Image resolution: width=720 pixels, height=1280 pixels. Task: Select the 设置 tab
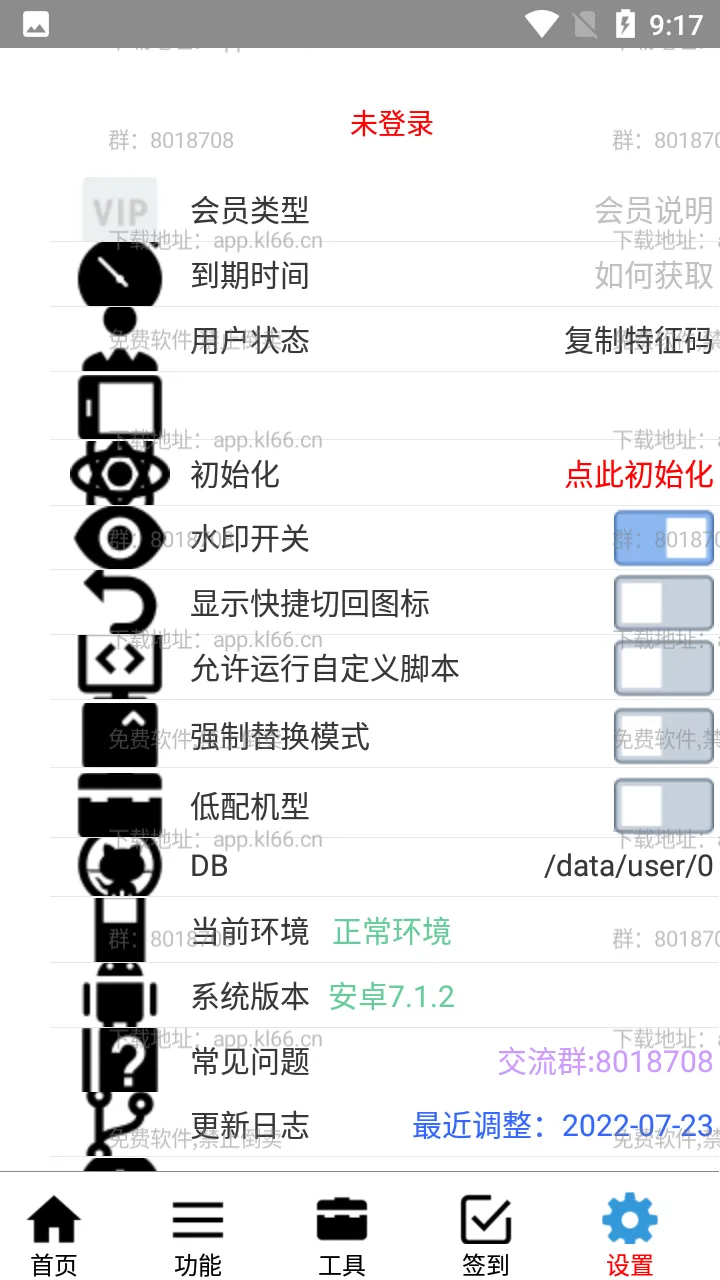630,1236
